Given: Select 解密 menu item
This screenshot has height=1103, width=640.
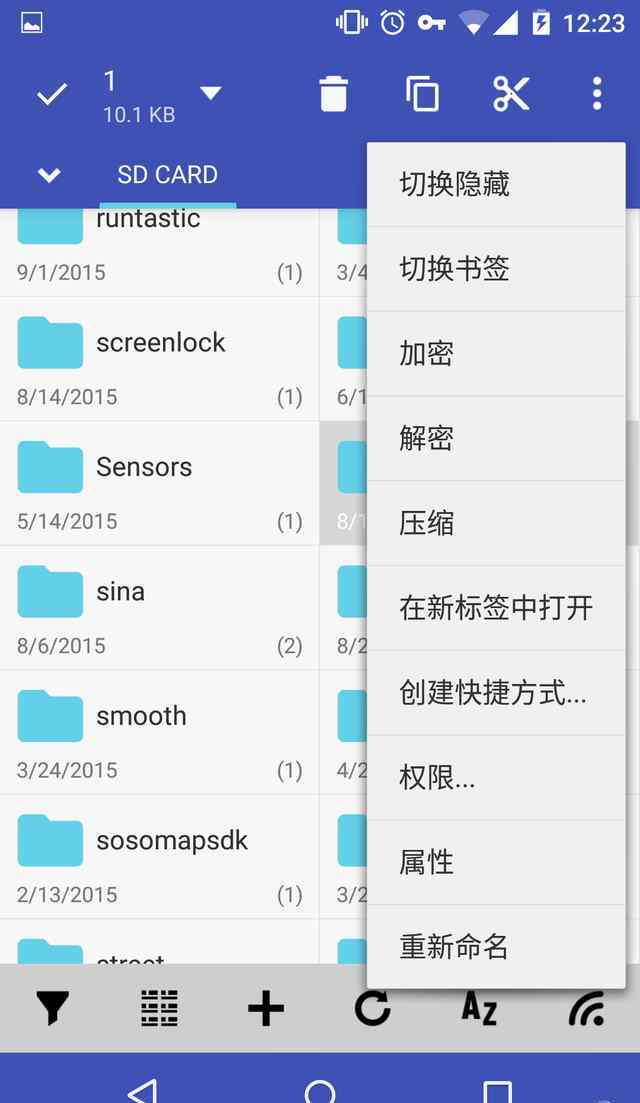Looking at the screenshot, I should coord(496,438).
